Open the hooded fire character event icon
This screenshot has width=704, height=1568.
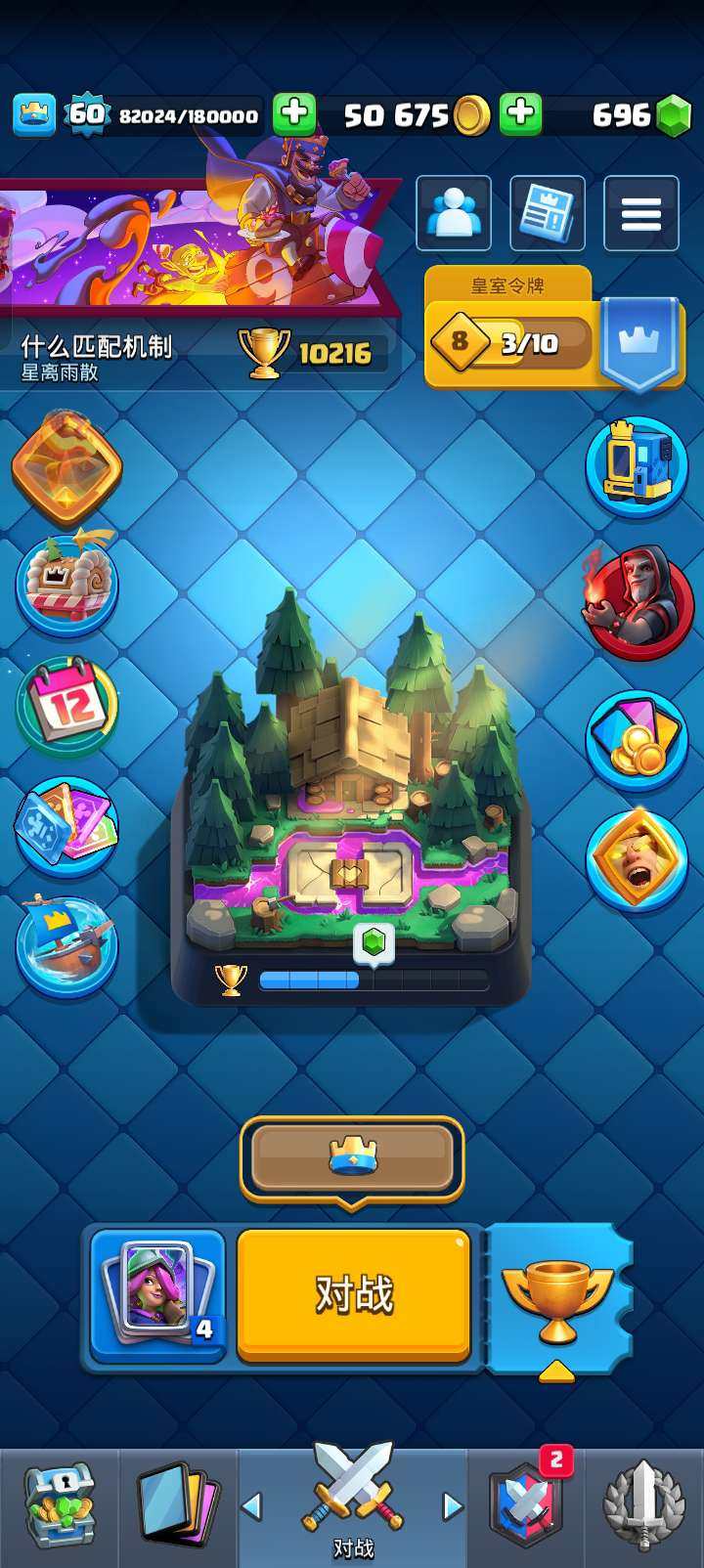[x=639, y=602]
